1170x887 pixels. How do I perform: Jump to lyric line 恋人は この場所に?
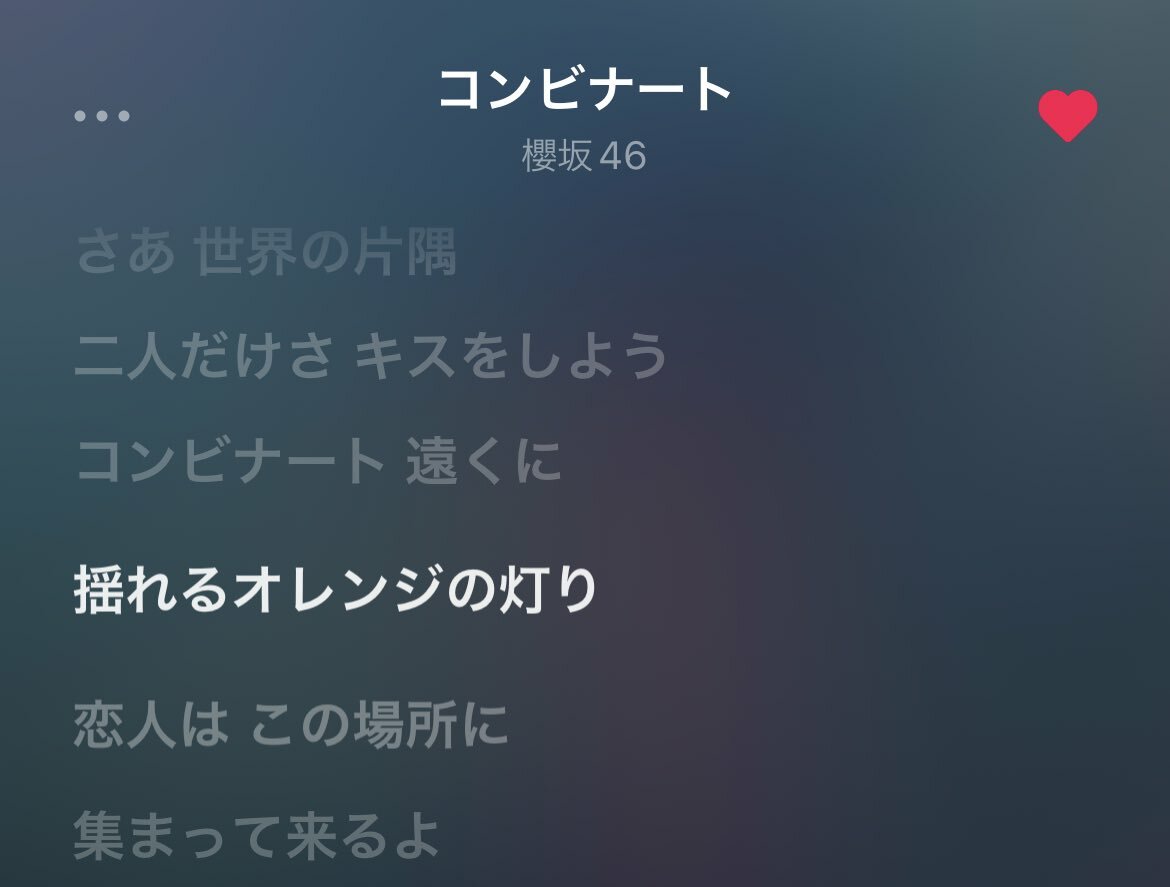pos(291,725)
